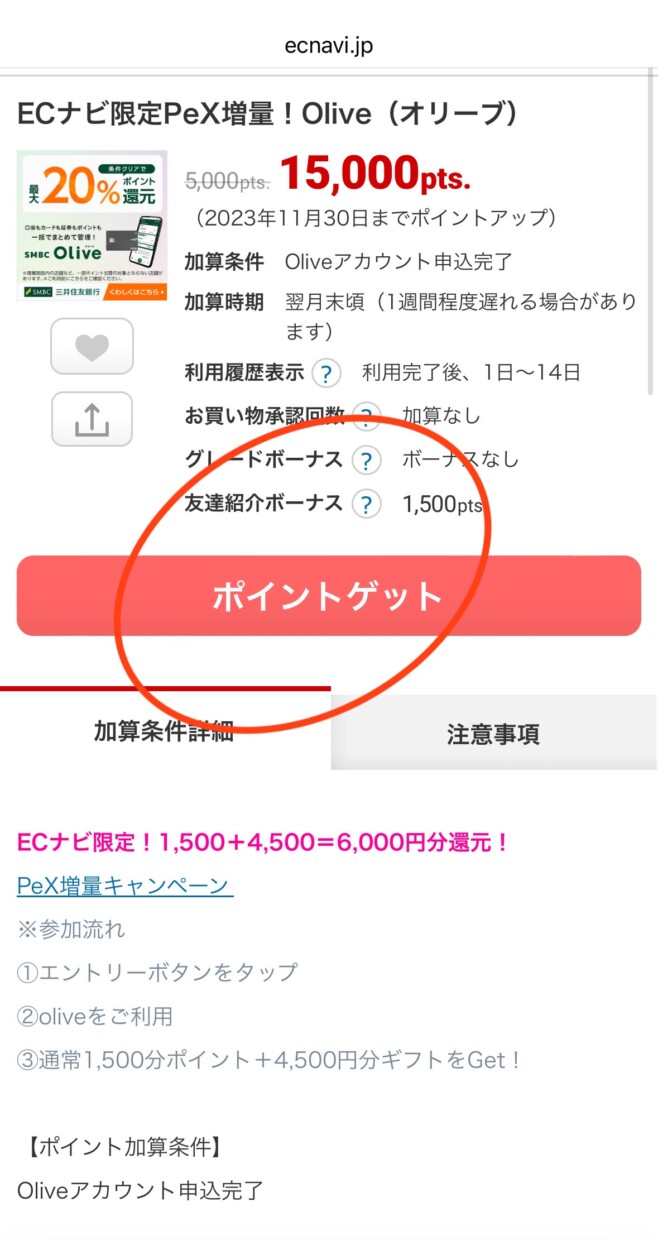Share this Olive offer
658x1240 pixels.
pos(92,419)
